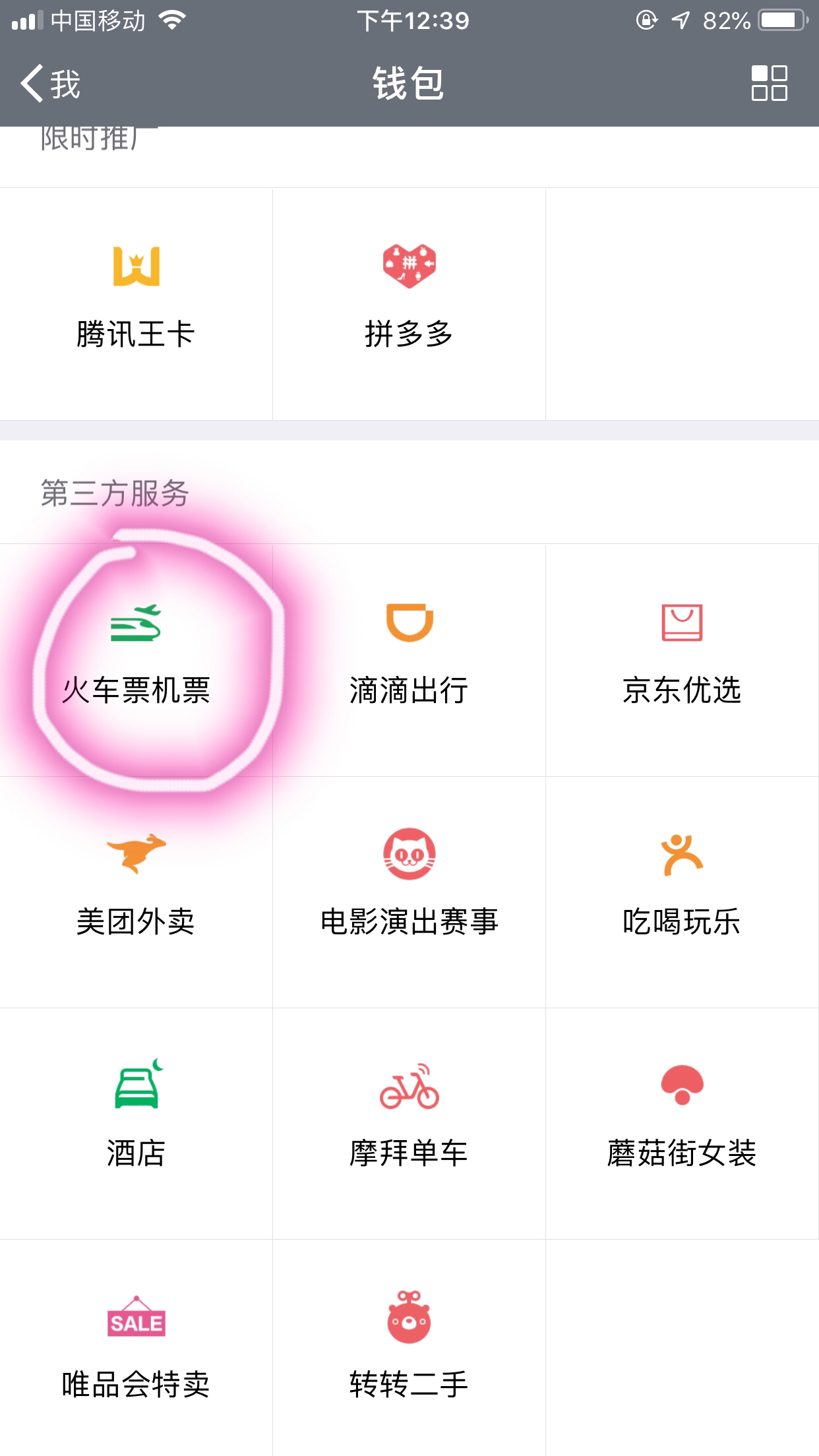Image resolution: width=819 pixels, height=1456 pixels.
Task: Go back to the 我 page
Action: [x=50, y=84]
